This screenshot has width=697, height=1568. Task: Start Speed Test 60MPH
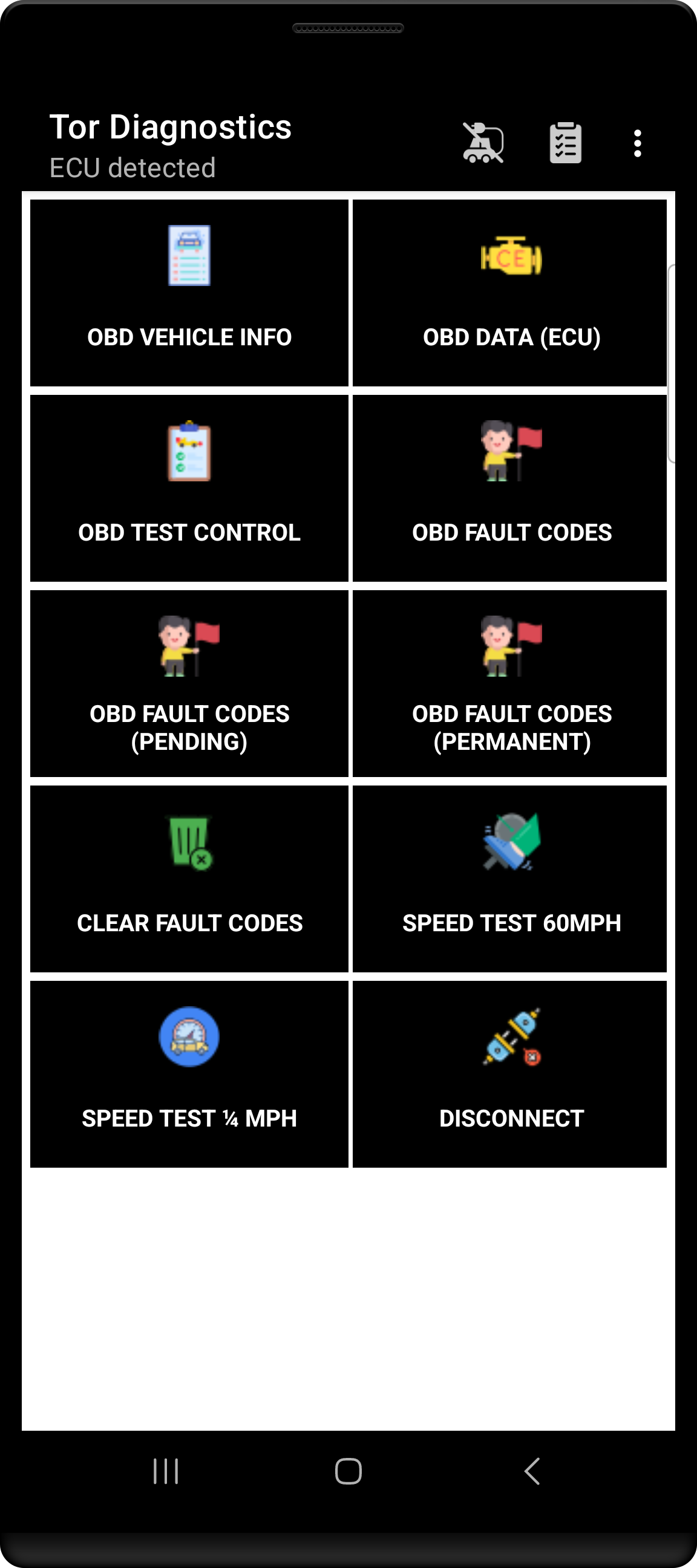510,879
